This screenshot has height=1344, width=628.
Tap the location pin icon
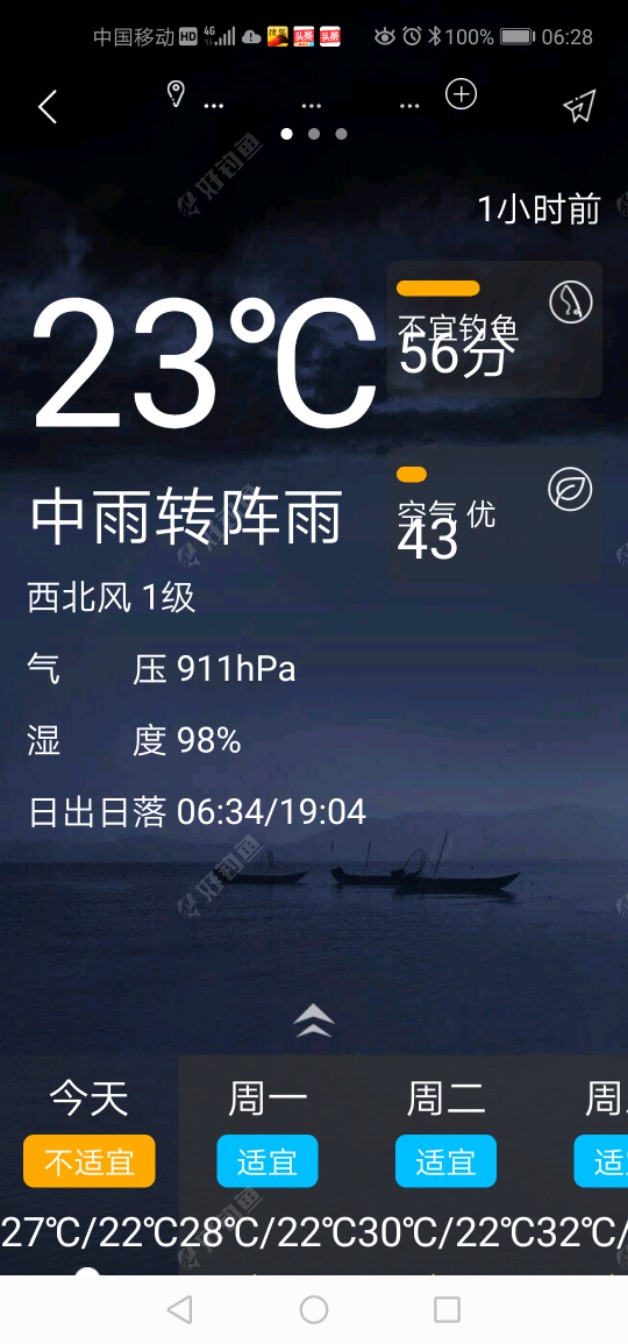point(176,95)
